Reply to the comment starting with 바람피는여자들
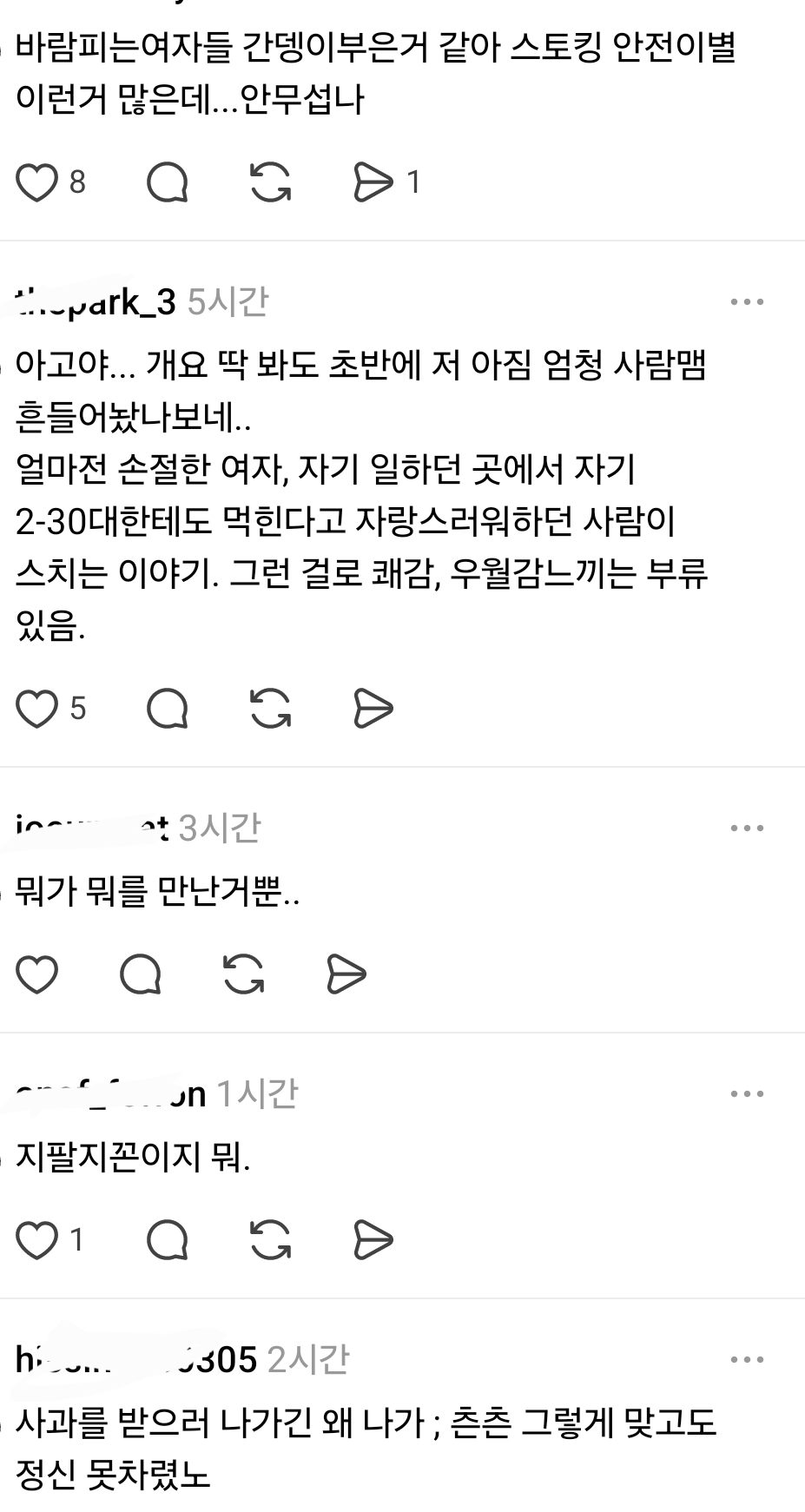 tap(168, 182)
